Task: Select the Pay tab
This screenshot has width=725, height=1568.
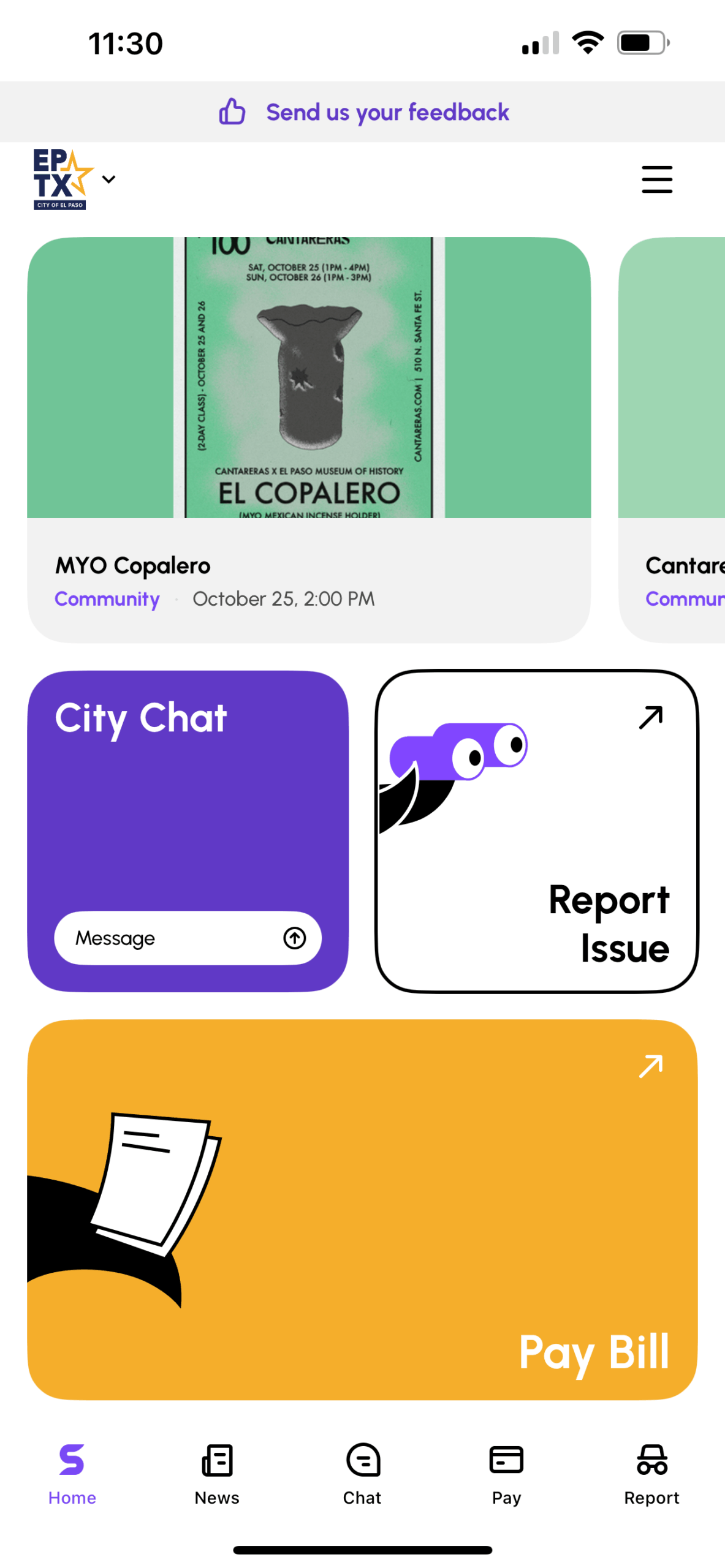Action: [506, 1472]
